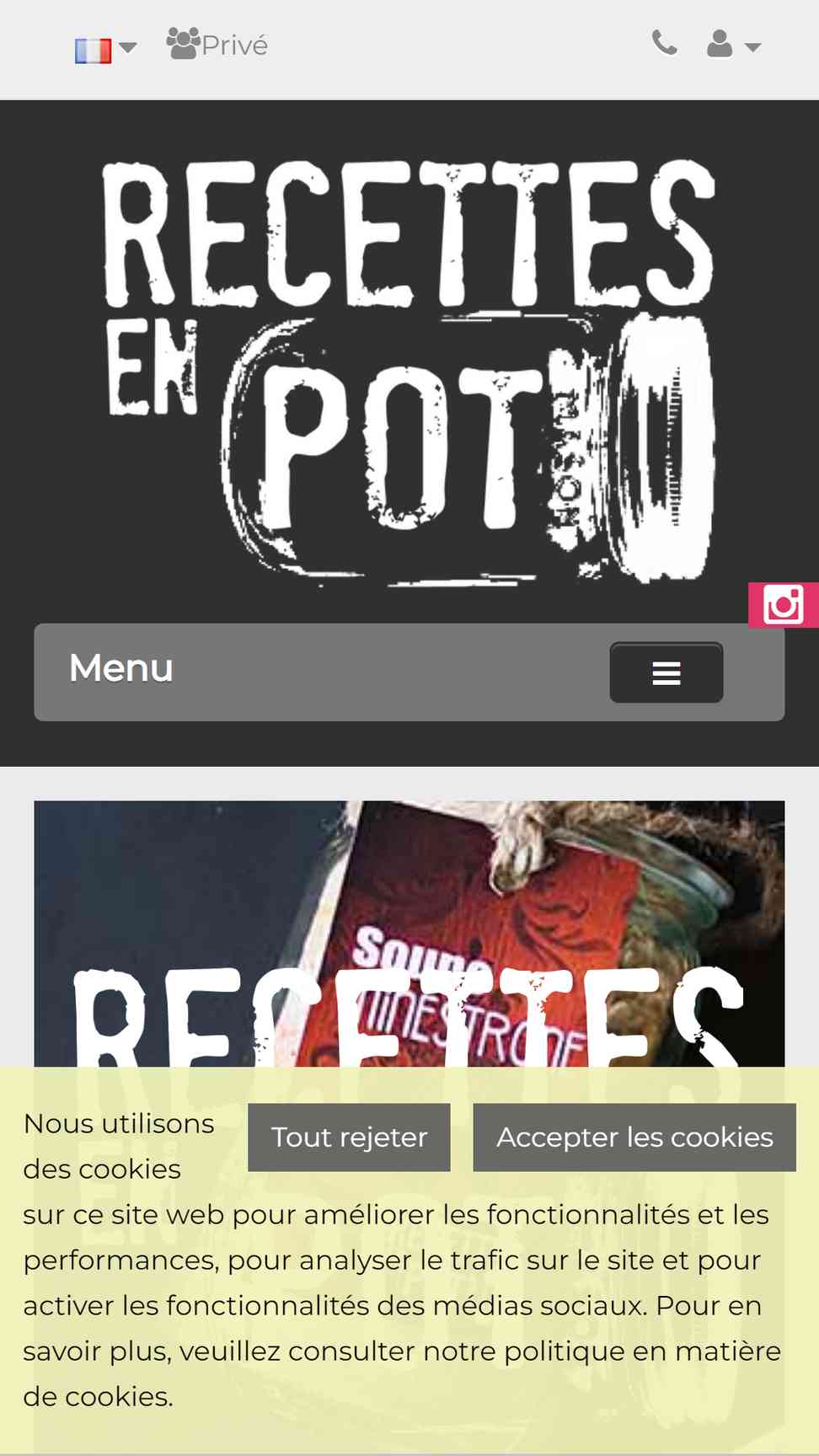The image size is (819, 1456).
Task: Select Accepter les cookies
Action: coord(634,1137)
